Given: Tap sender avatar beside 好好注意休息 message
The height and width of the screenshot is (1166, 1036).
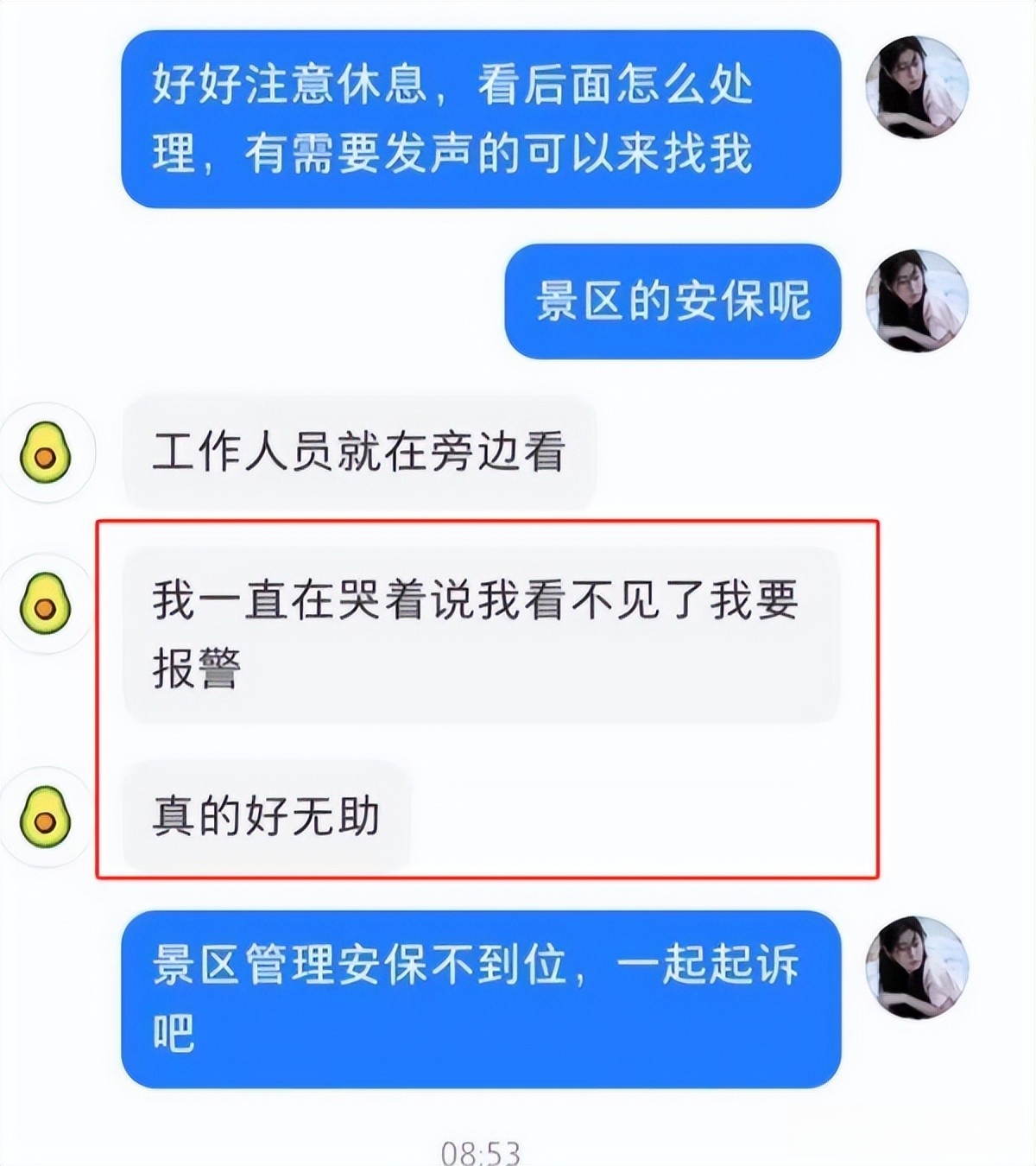Looking at the screenshot, I should pyautogui.click(x=917, y=87).
